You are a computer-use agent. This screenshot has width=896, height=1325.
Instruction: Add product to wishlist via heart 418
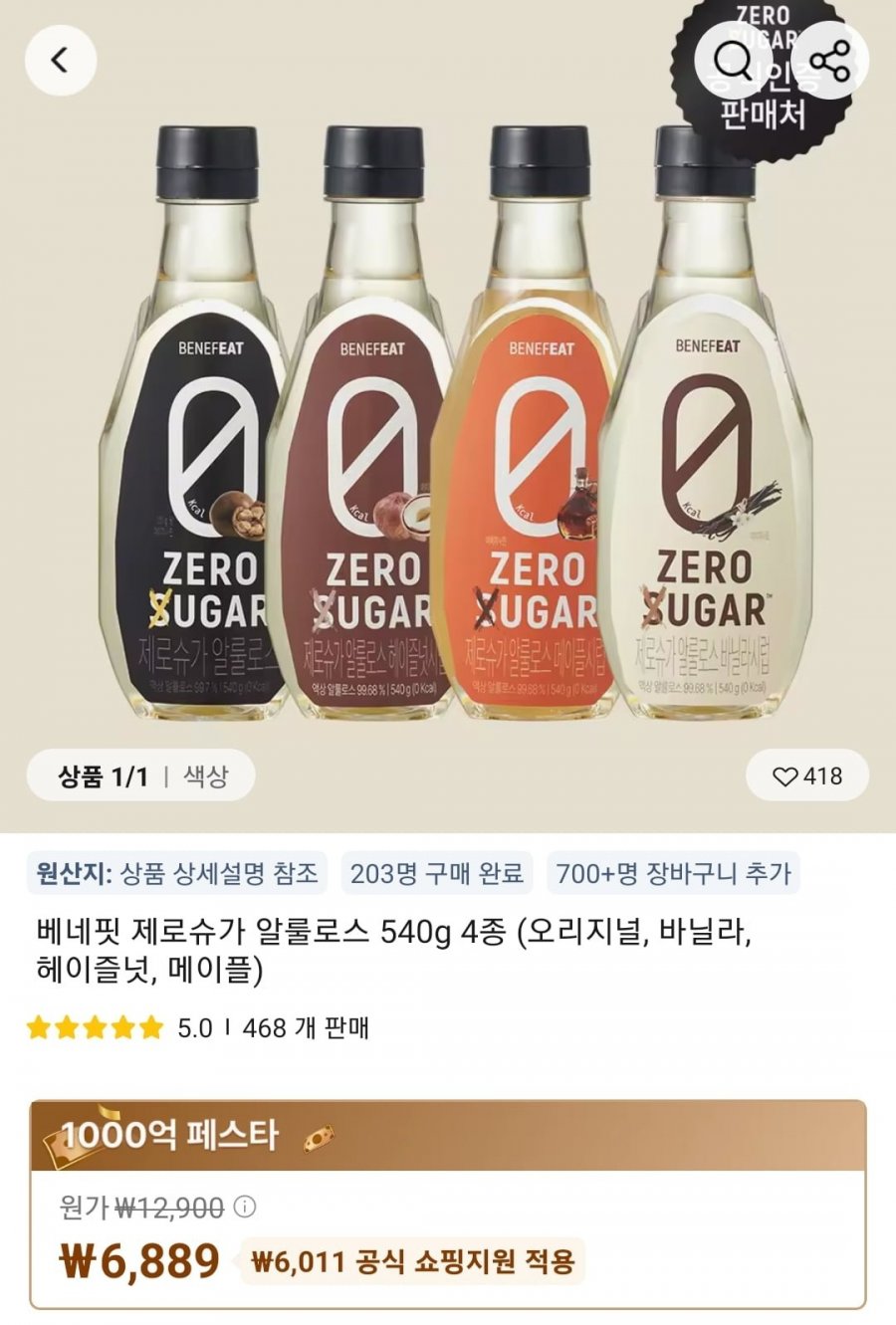point(807,775)
